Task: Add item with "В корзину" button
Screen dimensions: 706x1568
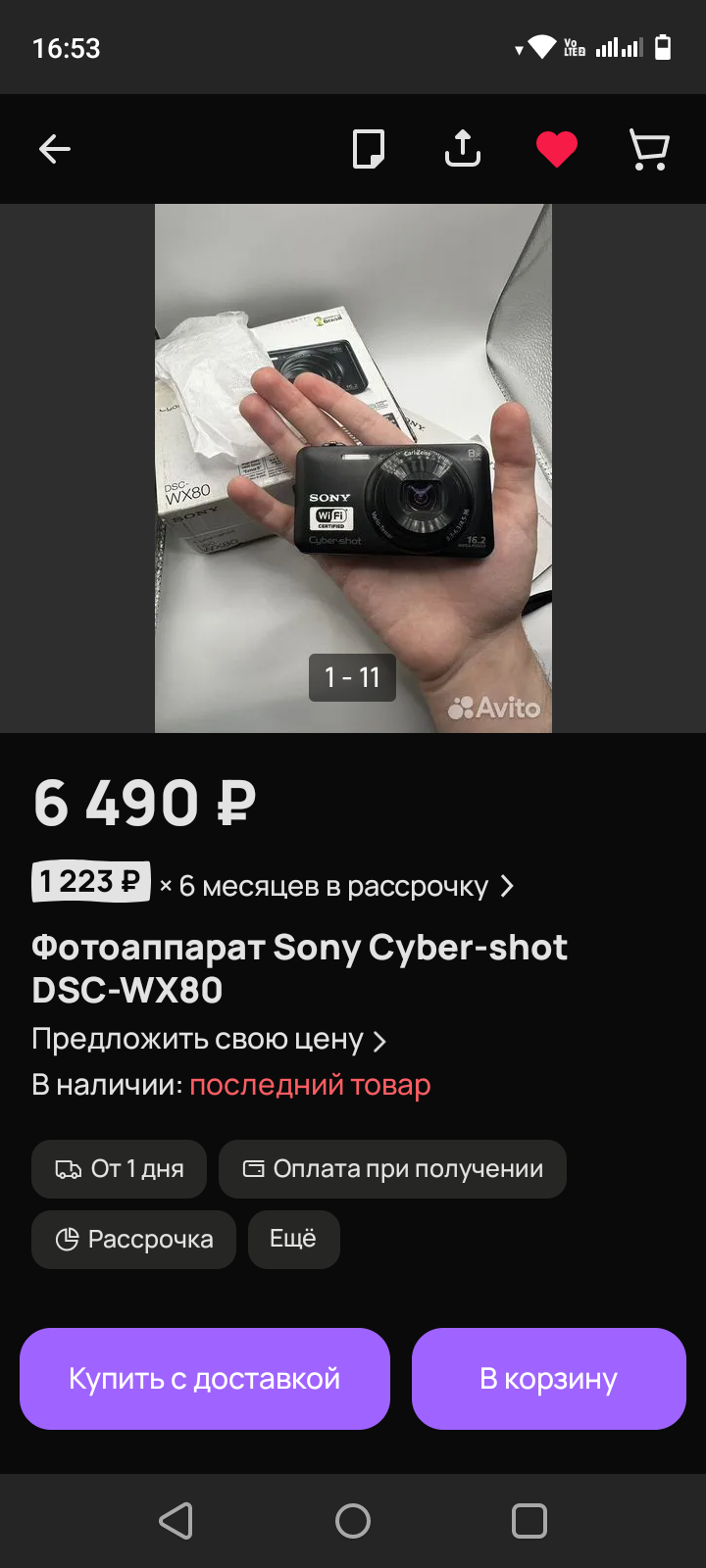Action: (549, 1379)
